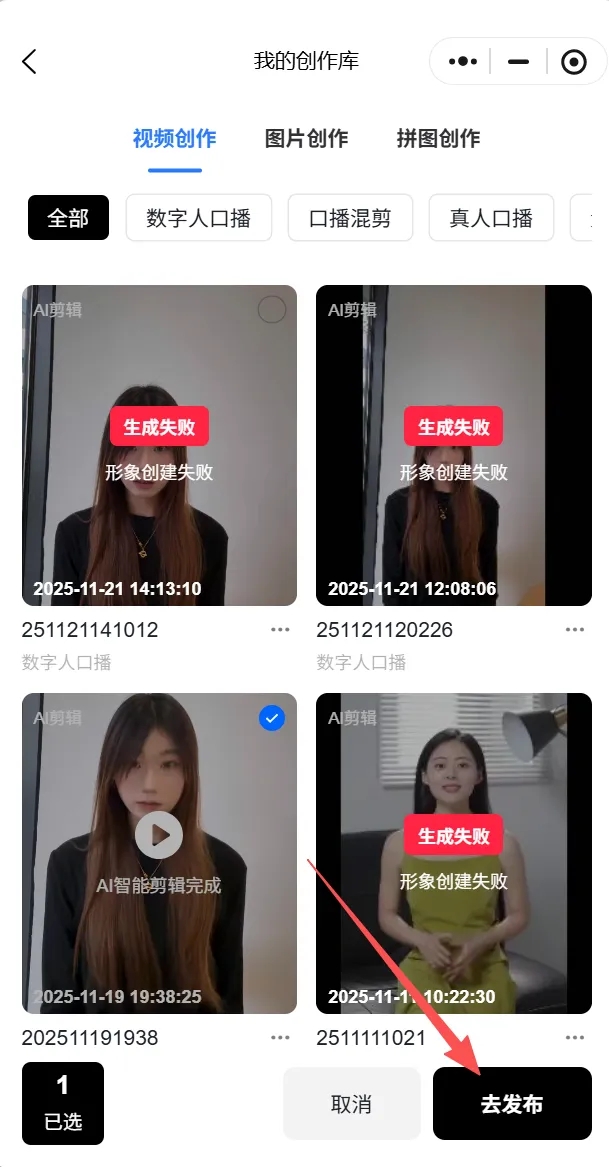Switch to the 拼图创作 tab

tap(438, 139)
